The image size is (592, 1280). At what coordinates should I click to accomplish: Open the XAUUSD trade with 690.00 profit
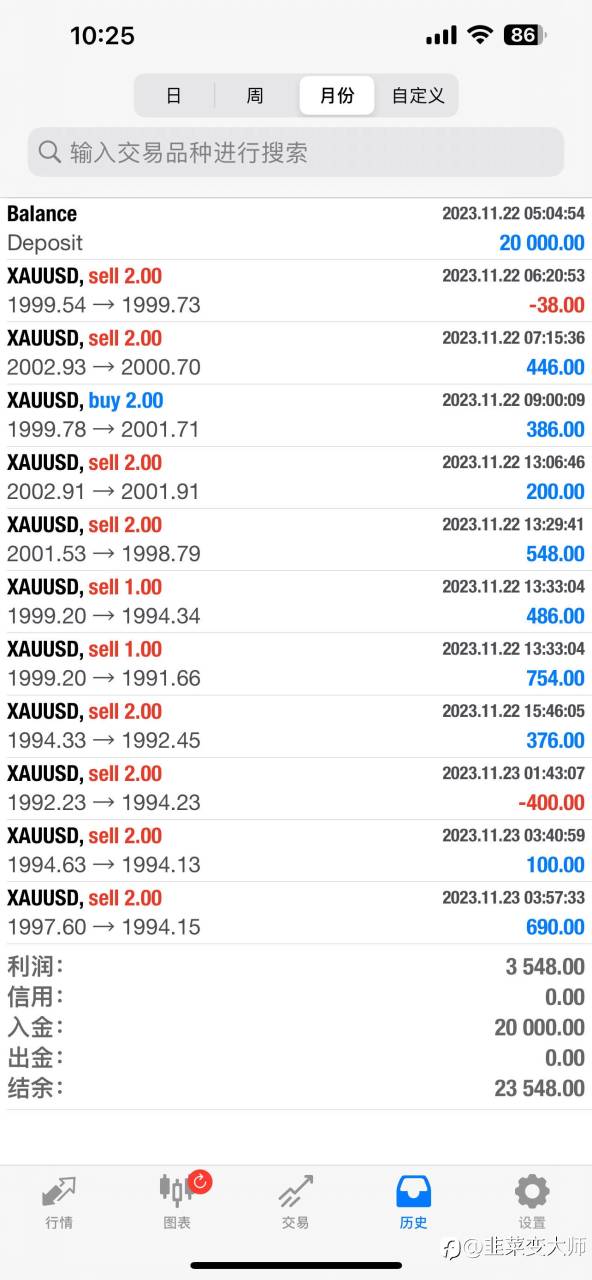296,912
